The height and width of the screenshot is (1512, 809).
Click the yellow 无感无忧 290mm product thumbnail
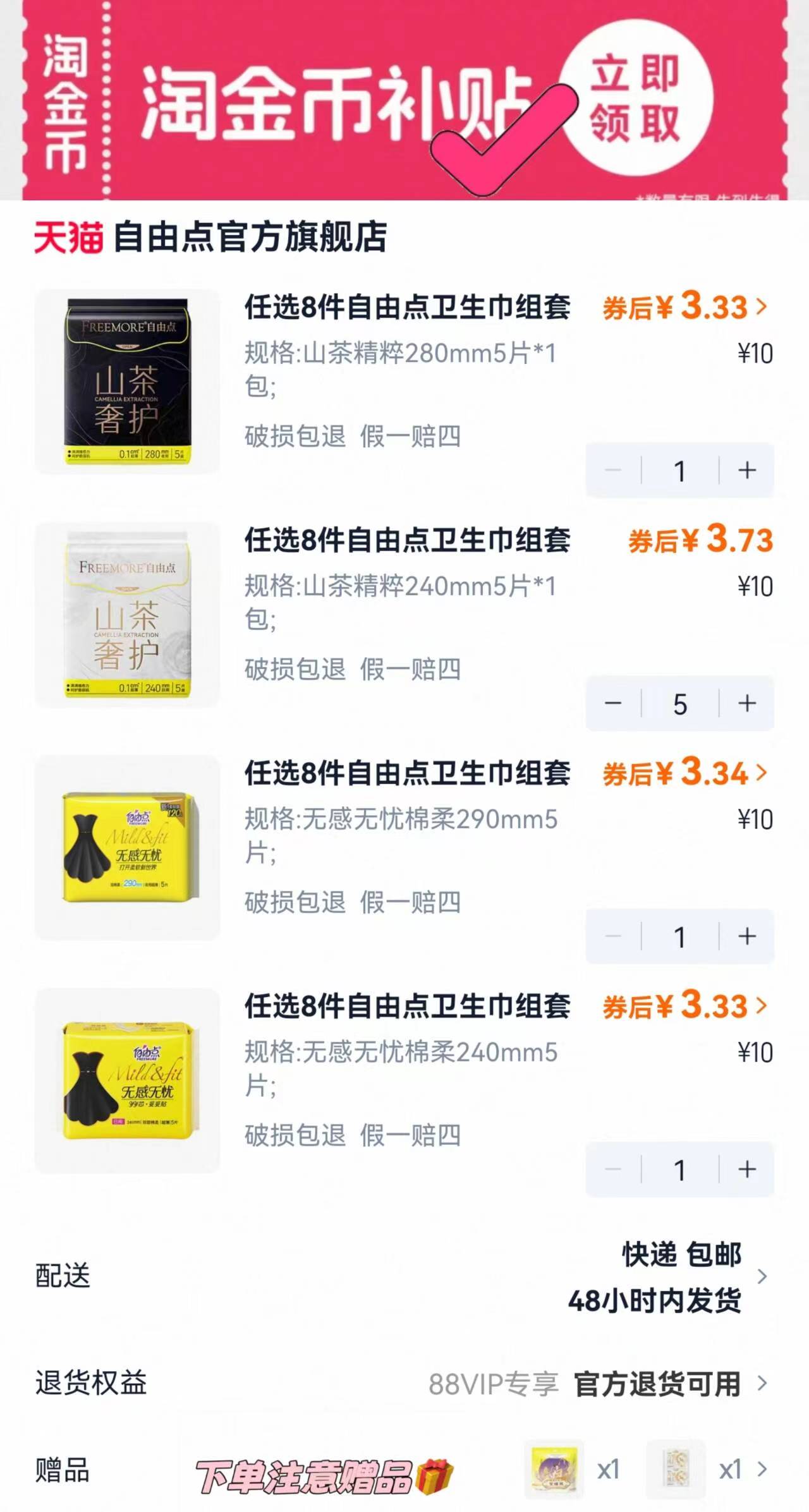[x=125, y=850]
